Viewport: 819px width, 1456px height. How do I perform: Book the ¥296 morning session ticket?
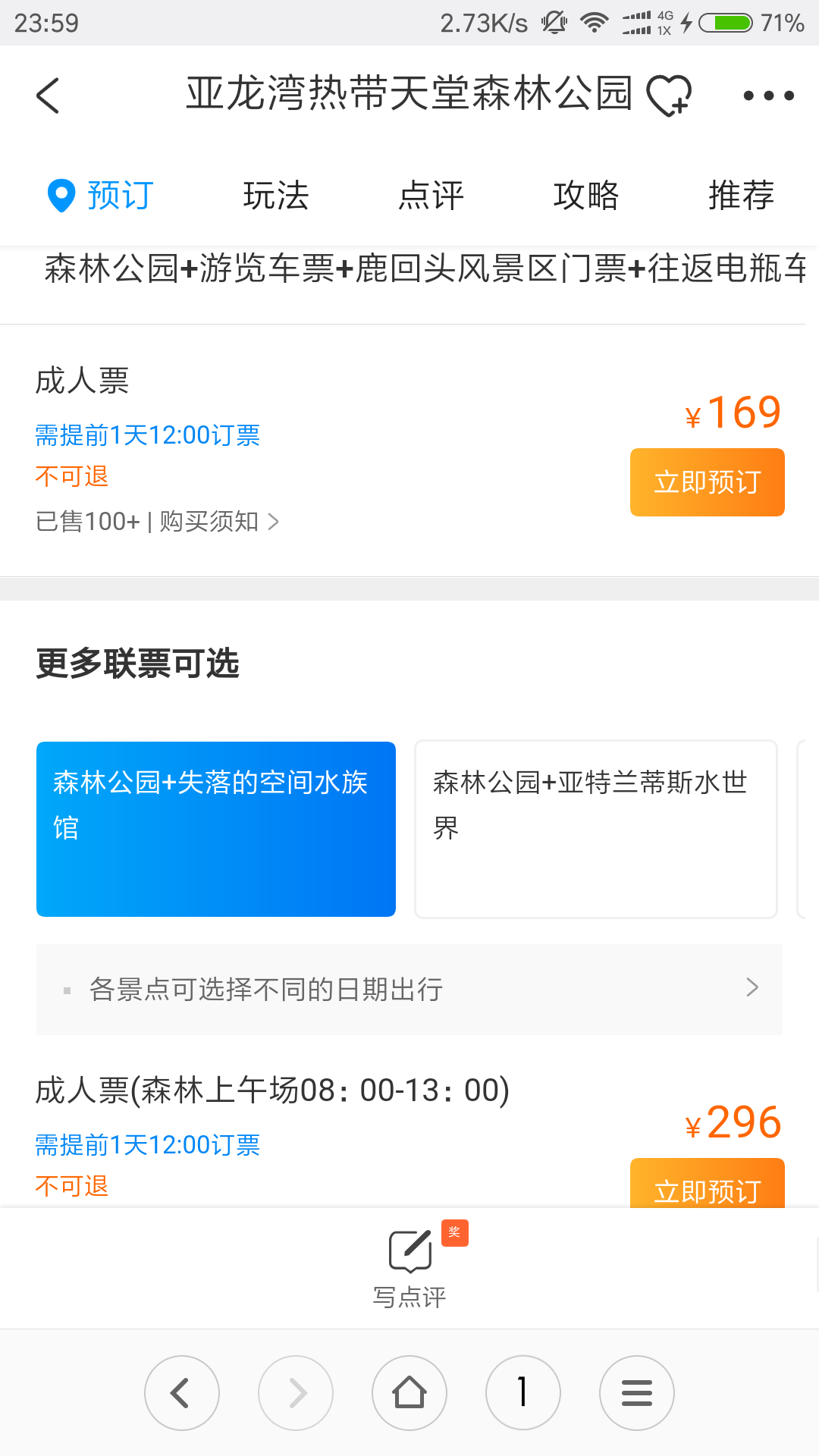coord(708,1185)
